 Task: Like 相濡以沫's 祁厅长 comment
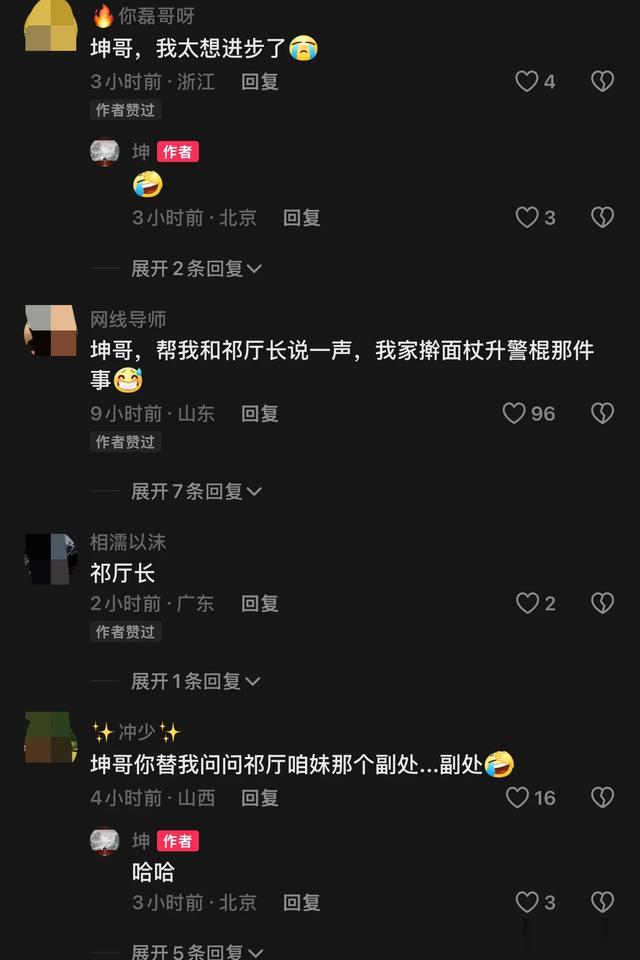(x=527, y=603)
